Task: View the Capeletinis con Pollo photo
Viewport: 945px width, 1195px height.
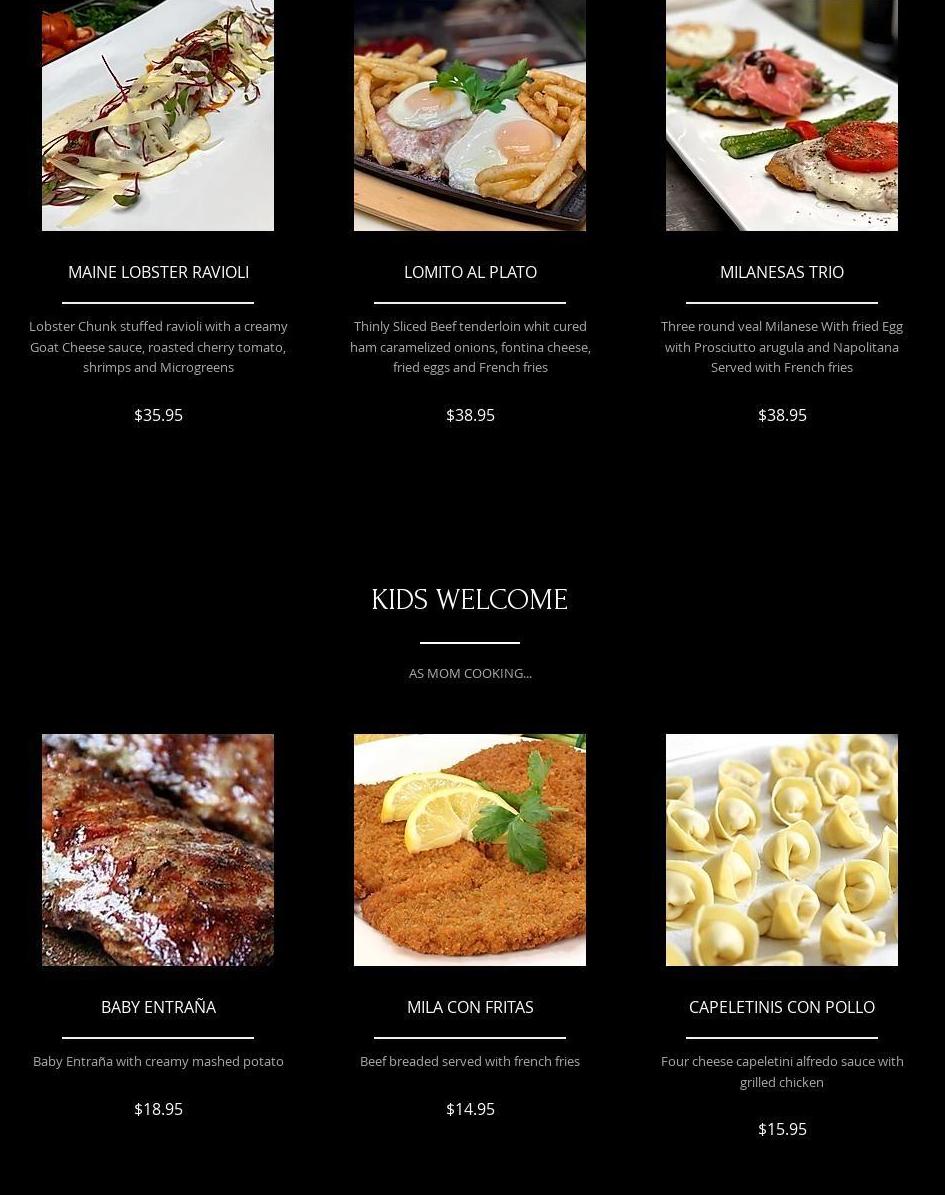Action: click(782, 850)
